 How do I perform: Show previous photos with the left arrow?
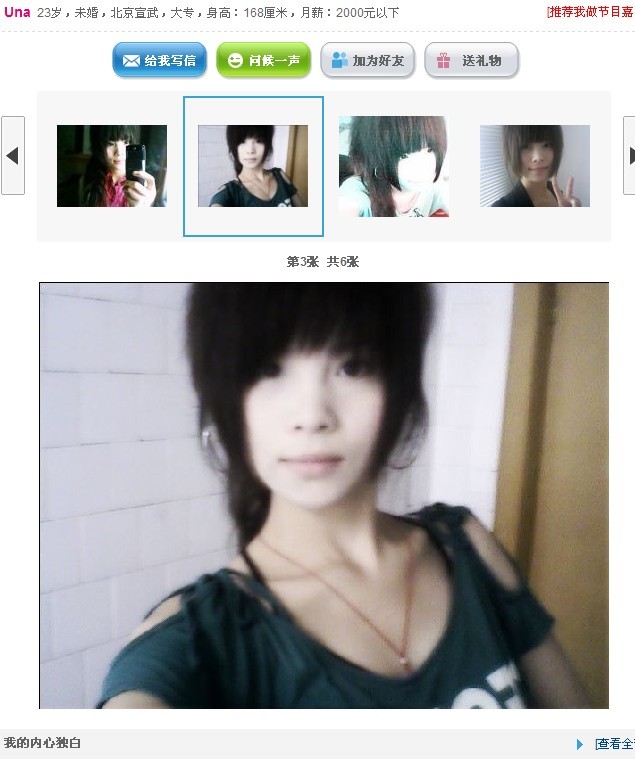[12, 155]
